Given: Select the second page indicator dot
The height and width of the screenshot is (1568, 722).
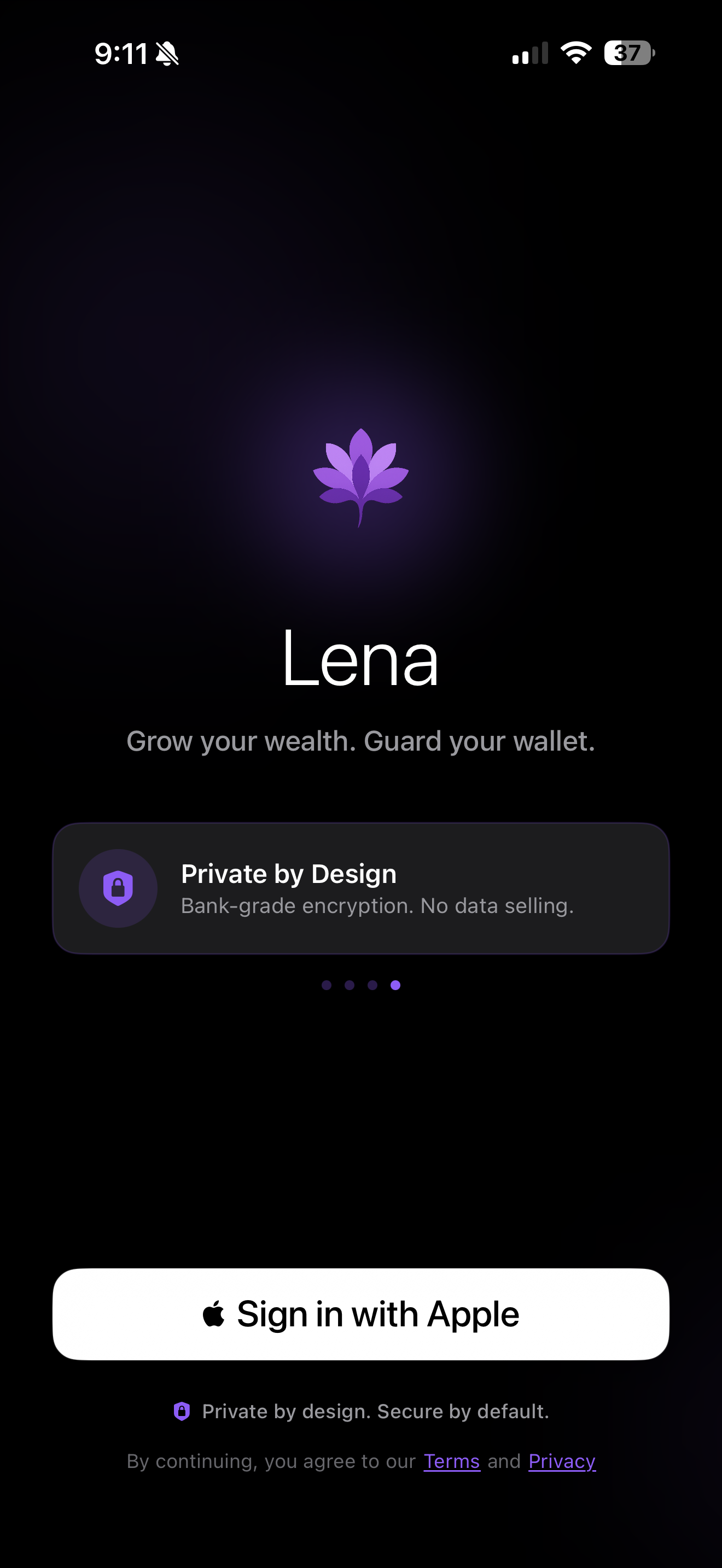Looking at the screenshot, I should [x=349, y=985].
